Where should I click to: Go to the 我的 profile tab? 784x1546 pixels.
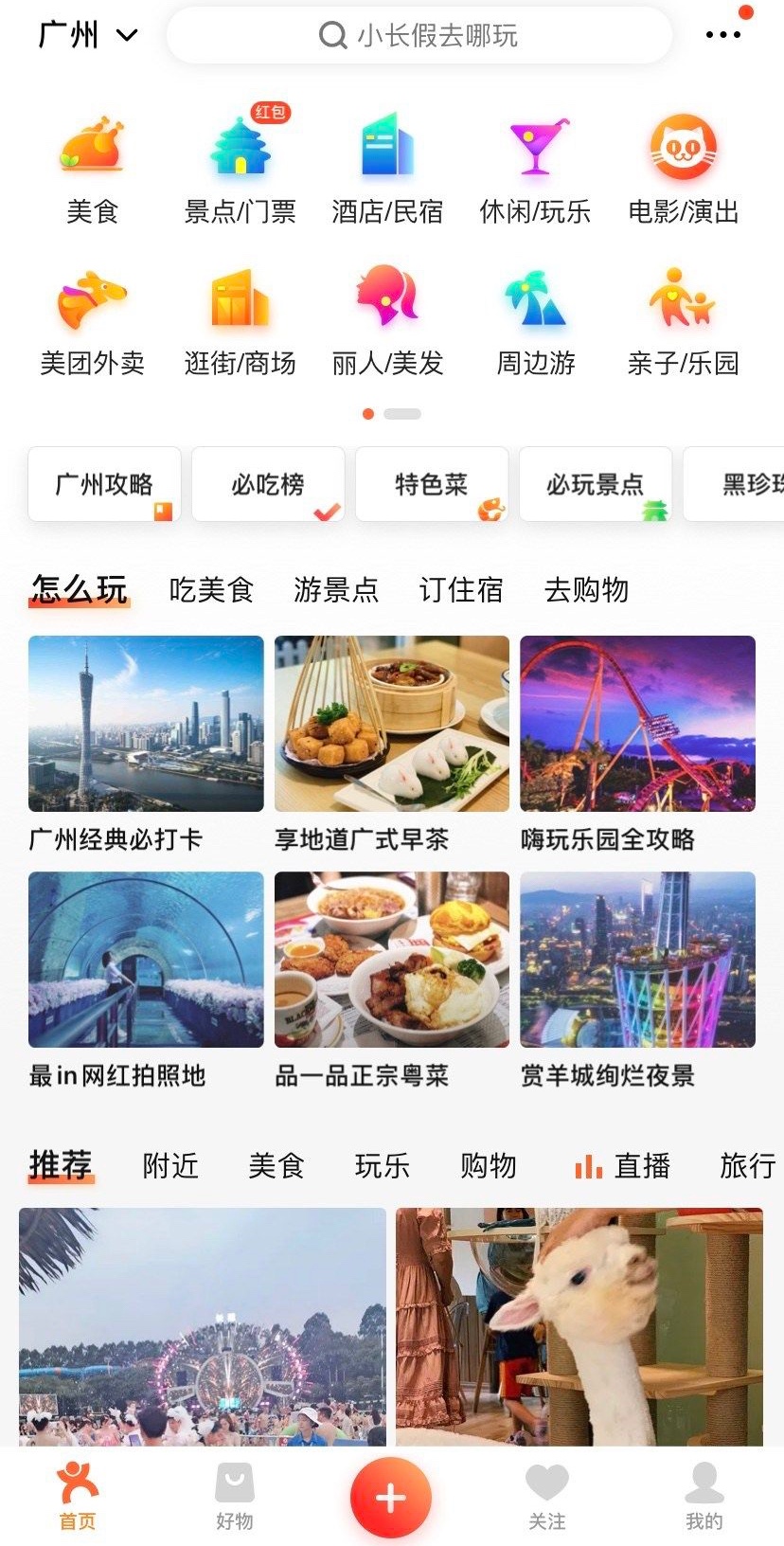[x=704, y=1497]
